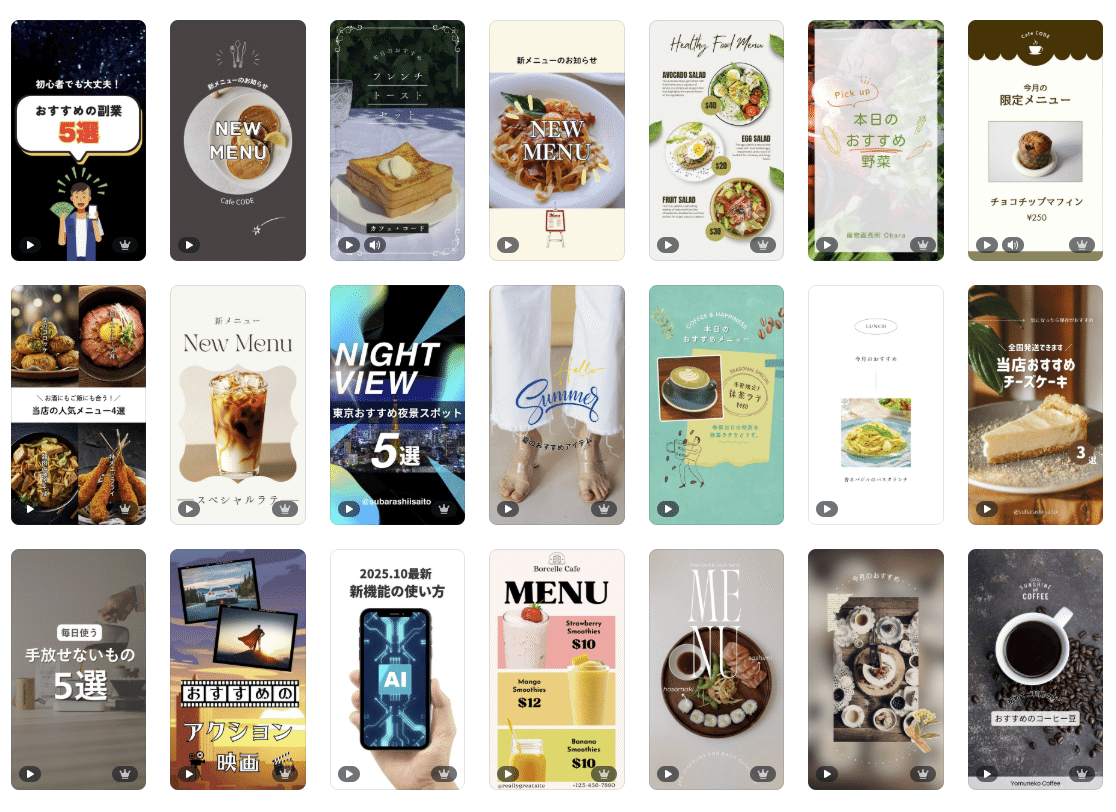Select the 2025.10最新 新機能の使い方 template
Viewport: 1116px width, 812px height.
point(397,669)
